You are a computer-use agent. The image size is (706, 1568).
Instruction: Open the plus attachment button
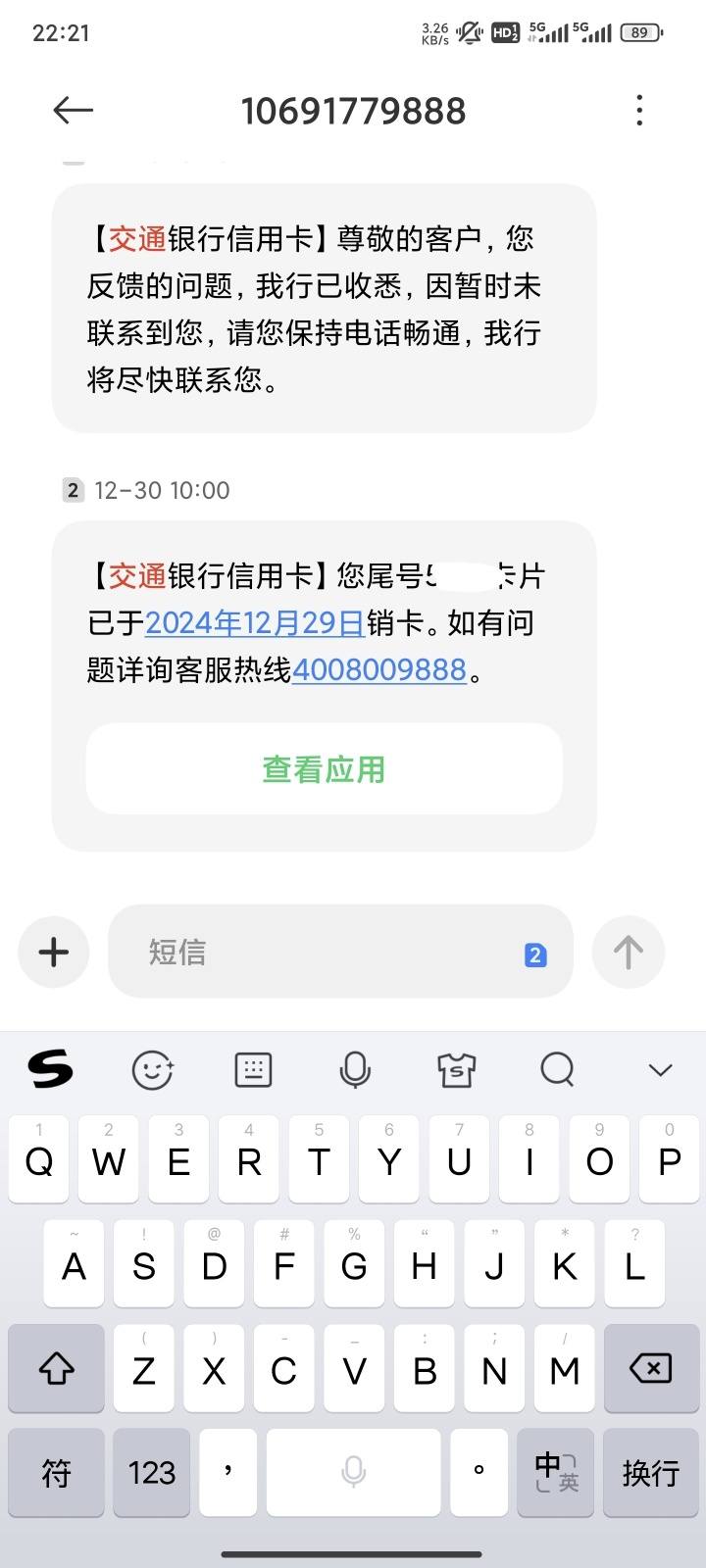coord(54,952)
